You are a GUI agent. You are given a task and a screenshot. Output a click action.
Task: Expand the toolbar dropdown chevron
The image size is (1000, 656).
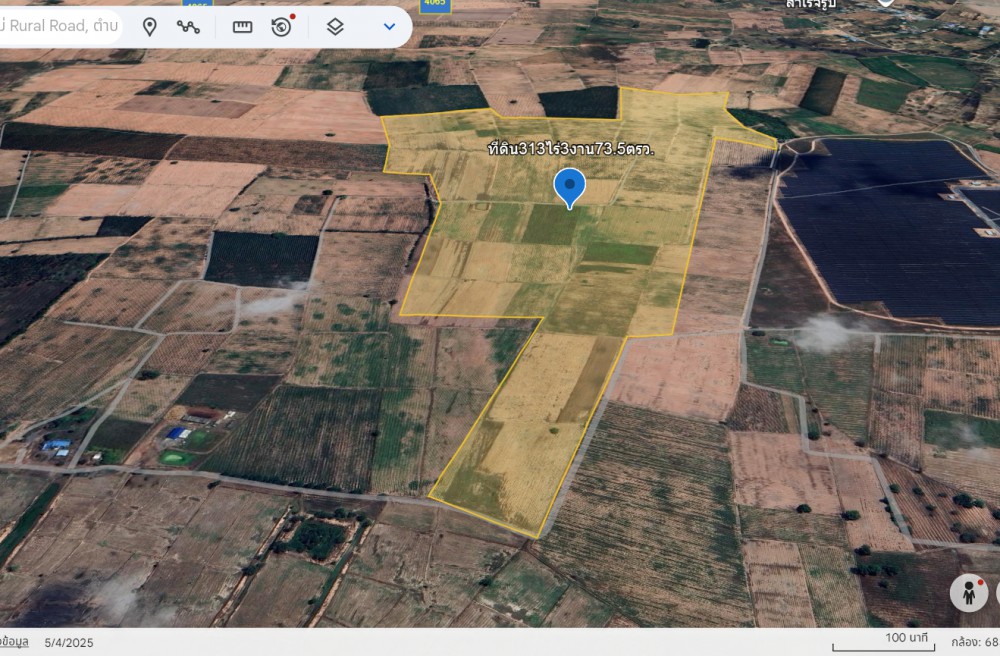(390, 27)
